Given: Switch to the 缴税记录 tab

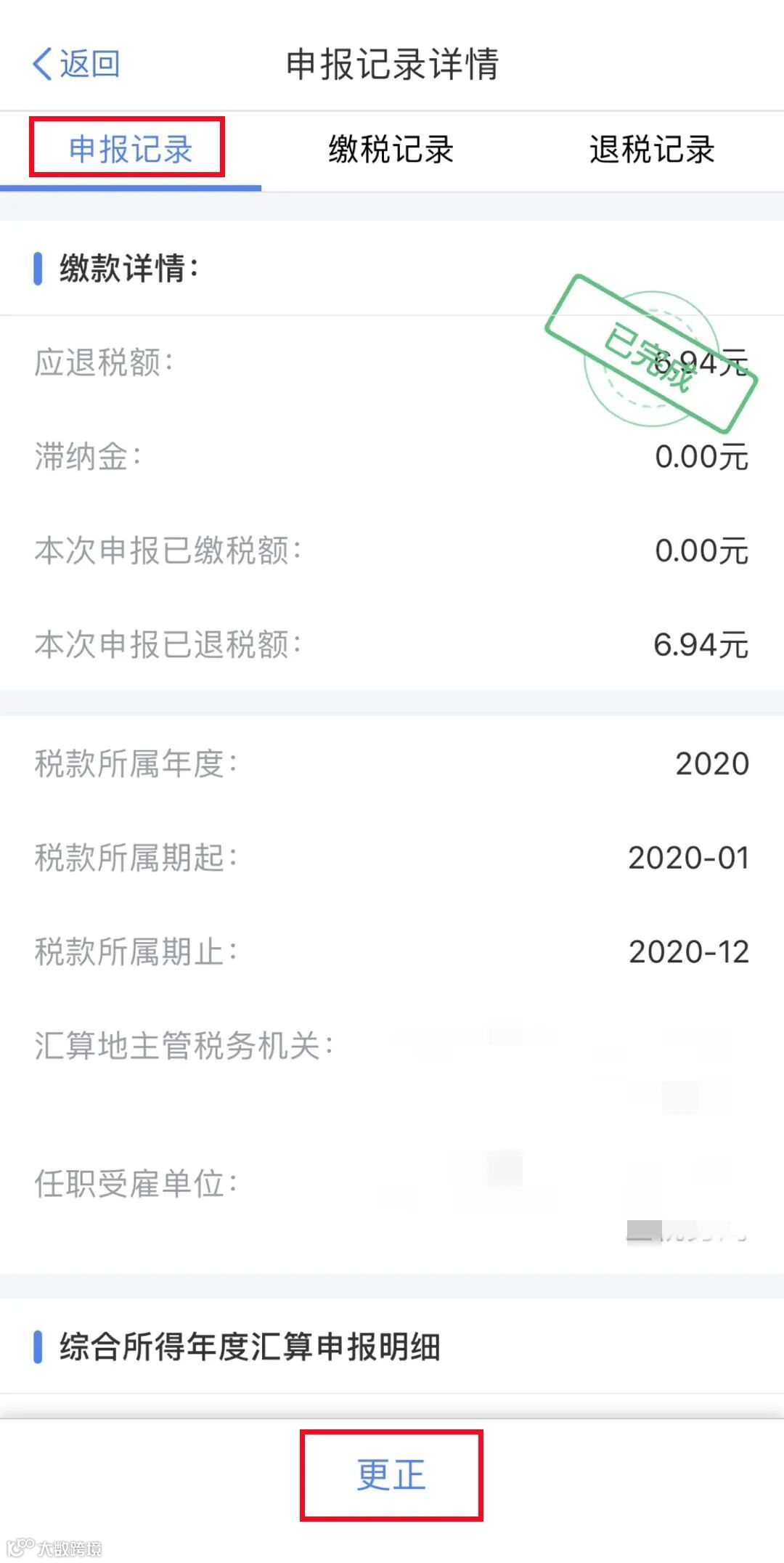Looking at the screenshot, I should (x=391, y=150).
